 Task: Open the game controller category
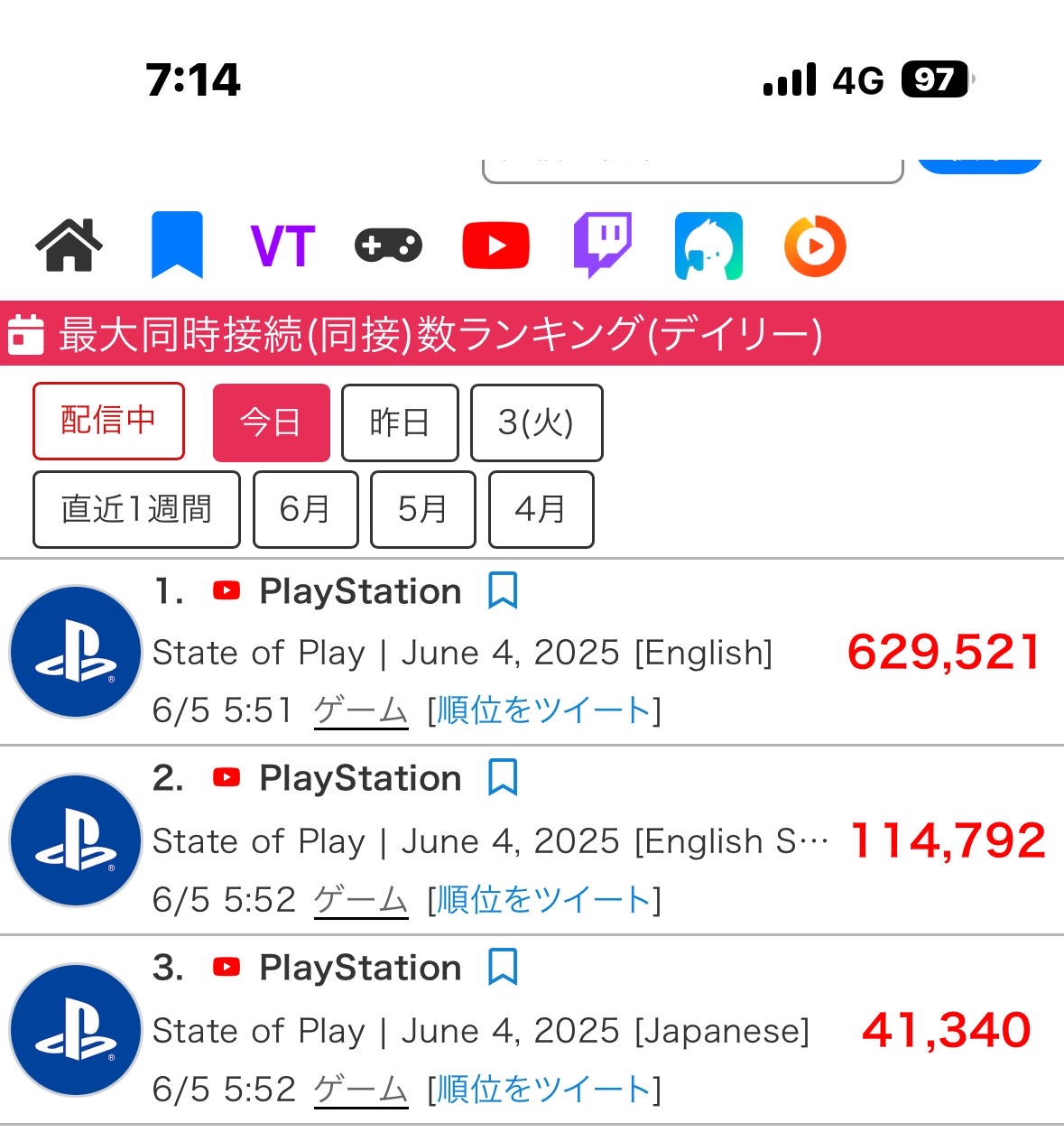pos(388,246)
